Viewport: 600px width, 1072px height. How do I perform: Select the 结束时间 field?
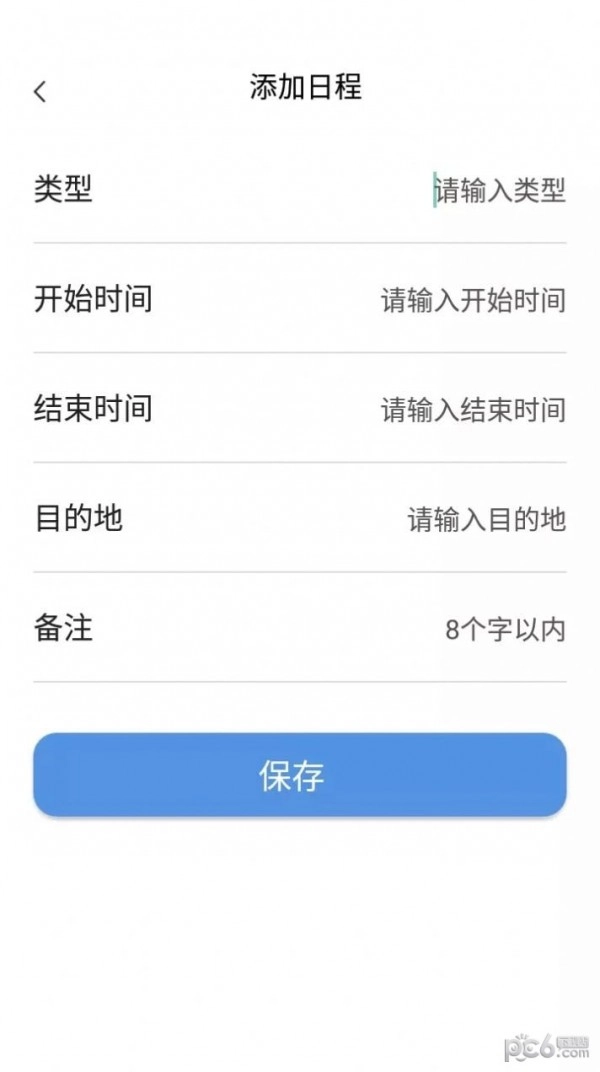pyautogui.click(x=473, y=410)
